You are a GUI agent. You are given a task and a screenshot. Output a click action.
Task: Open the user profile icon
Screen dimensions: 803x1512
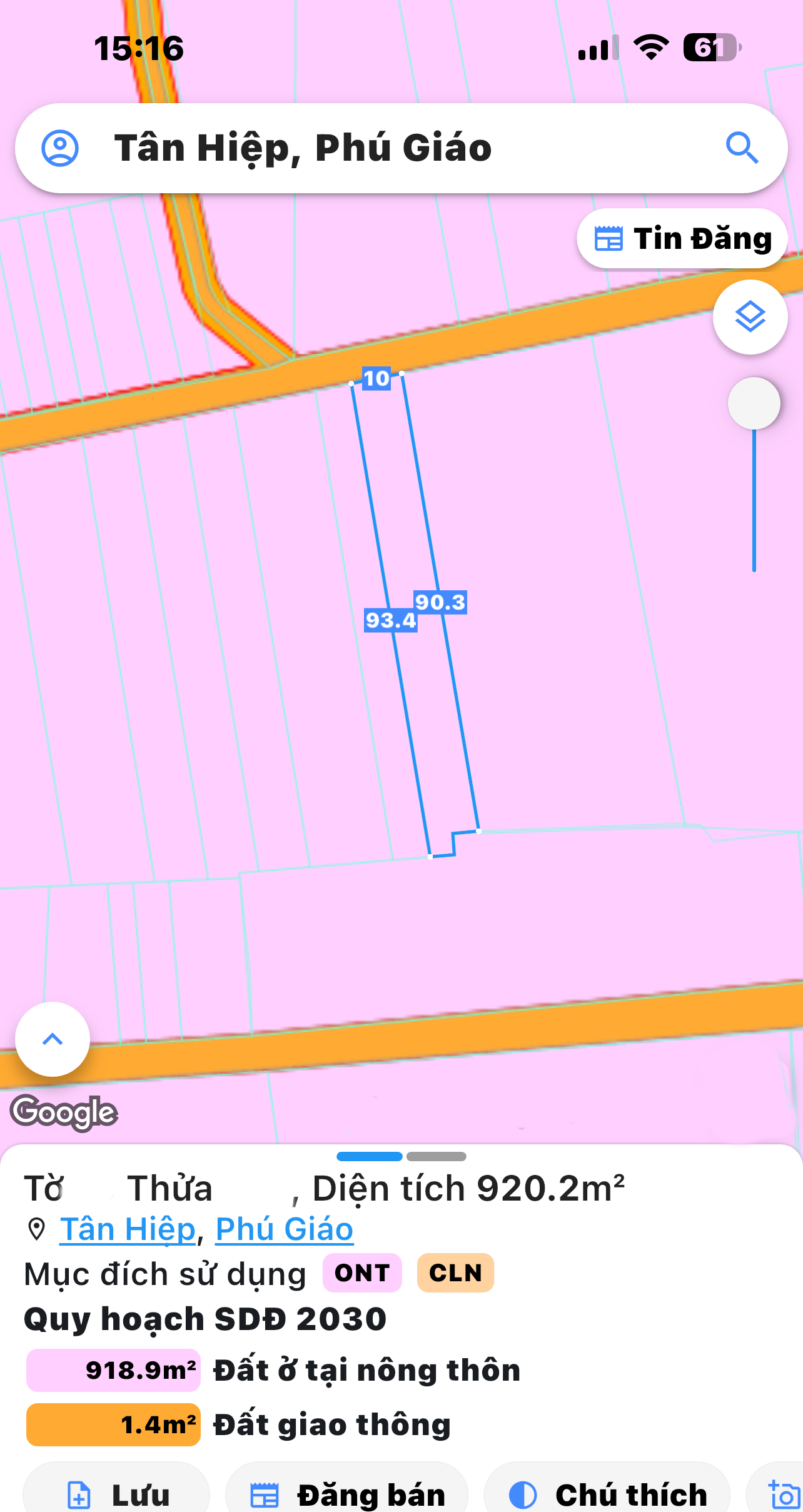click(x=60, y=148)
